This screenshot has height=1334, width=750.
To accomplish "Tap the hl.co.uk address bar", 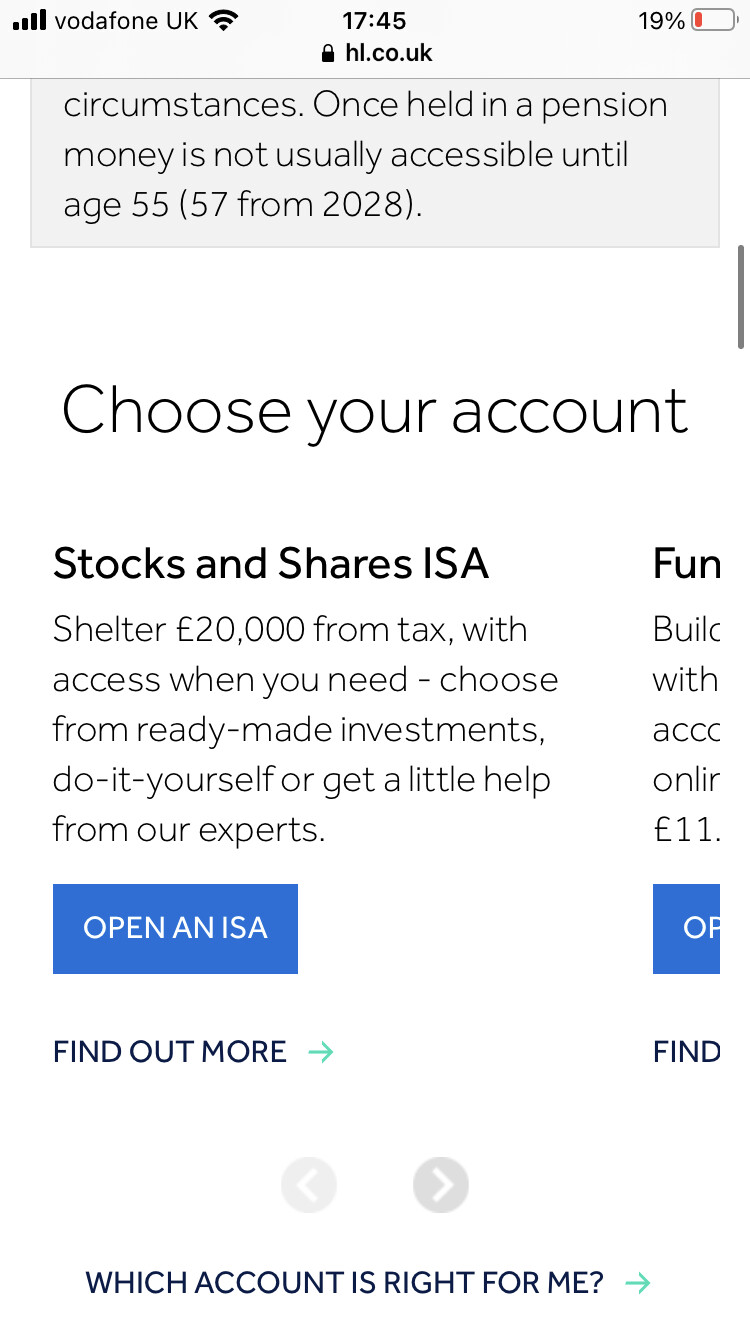I will point(376,54).
